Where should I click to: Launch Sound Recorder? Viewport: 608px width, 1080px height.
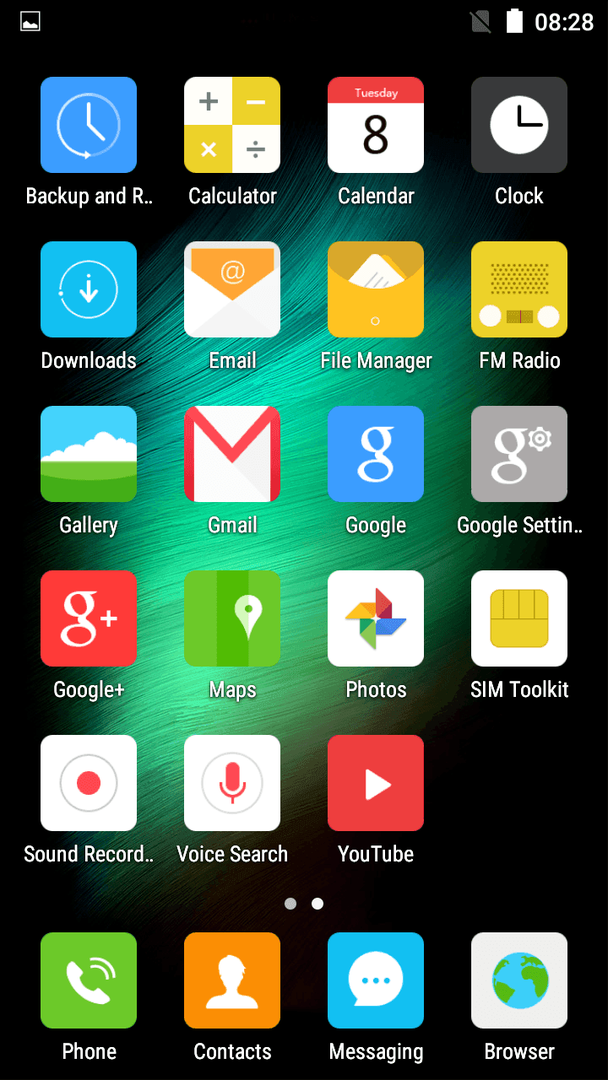pos(89,783)
